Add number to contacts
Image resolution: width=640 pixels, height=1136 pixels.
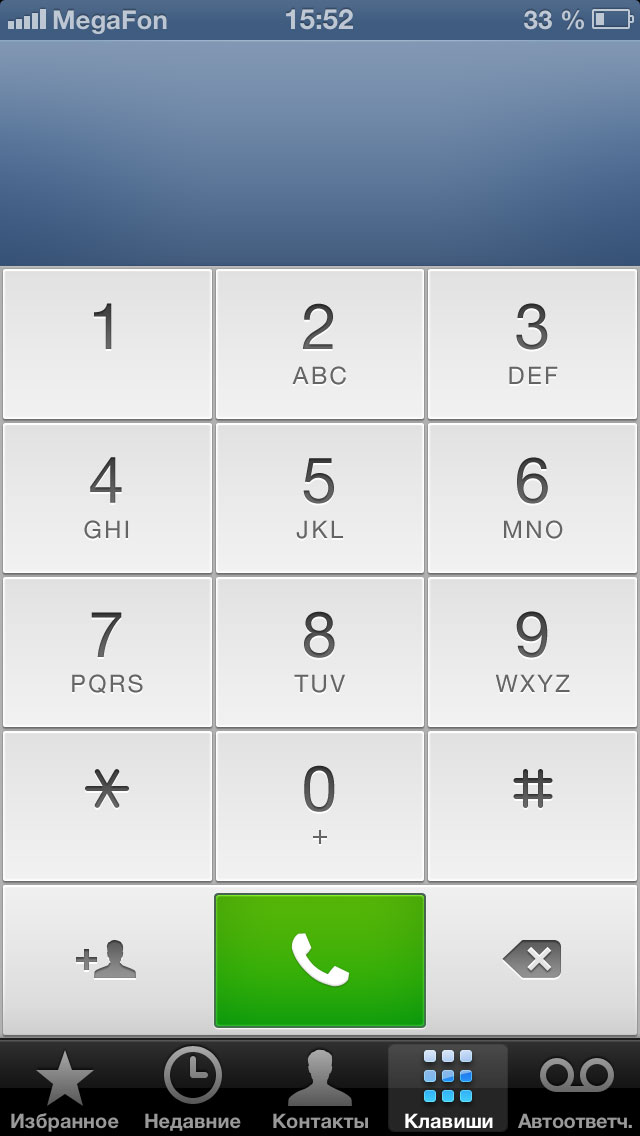tap(107, 961)
